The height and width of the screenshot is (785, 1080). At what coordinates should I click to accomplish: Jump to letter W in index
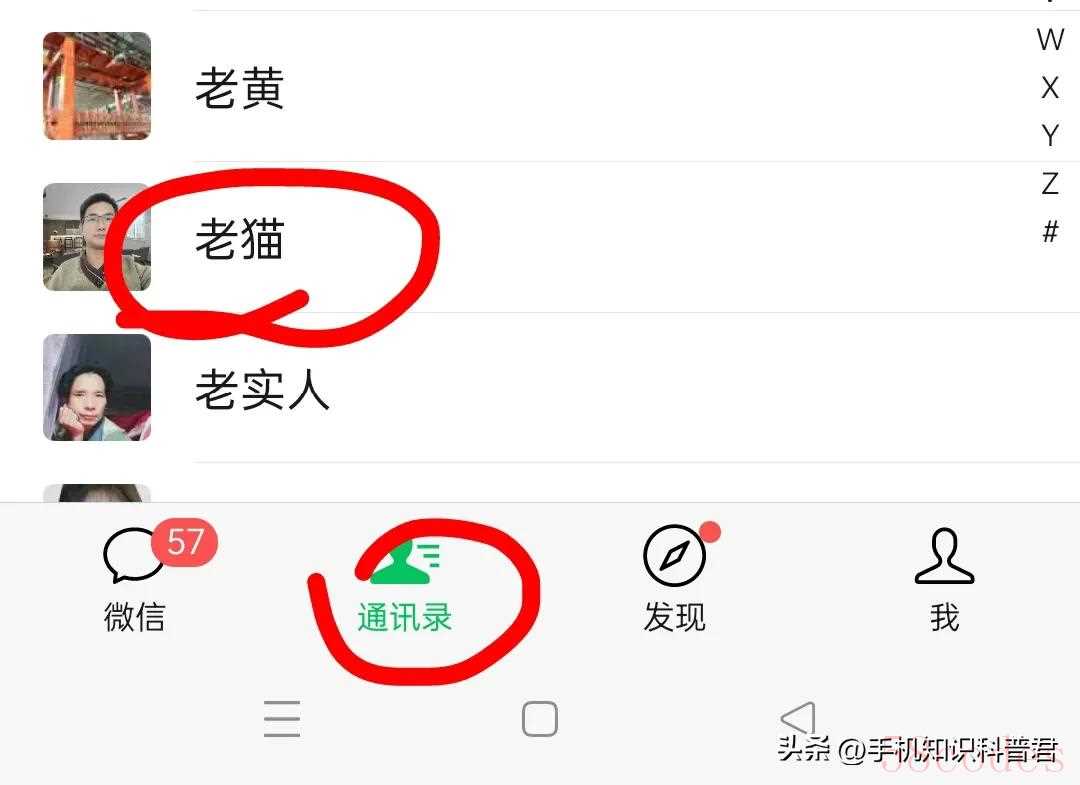pos(1050,40)
